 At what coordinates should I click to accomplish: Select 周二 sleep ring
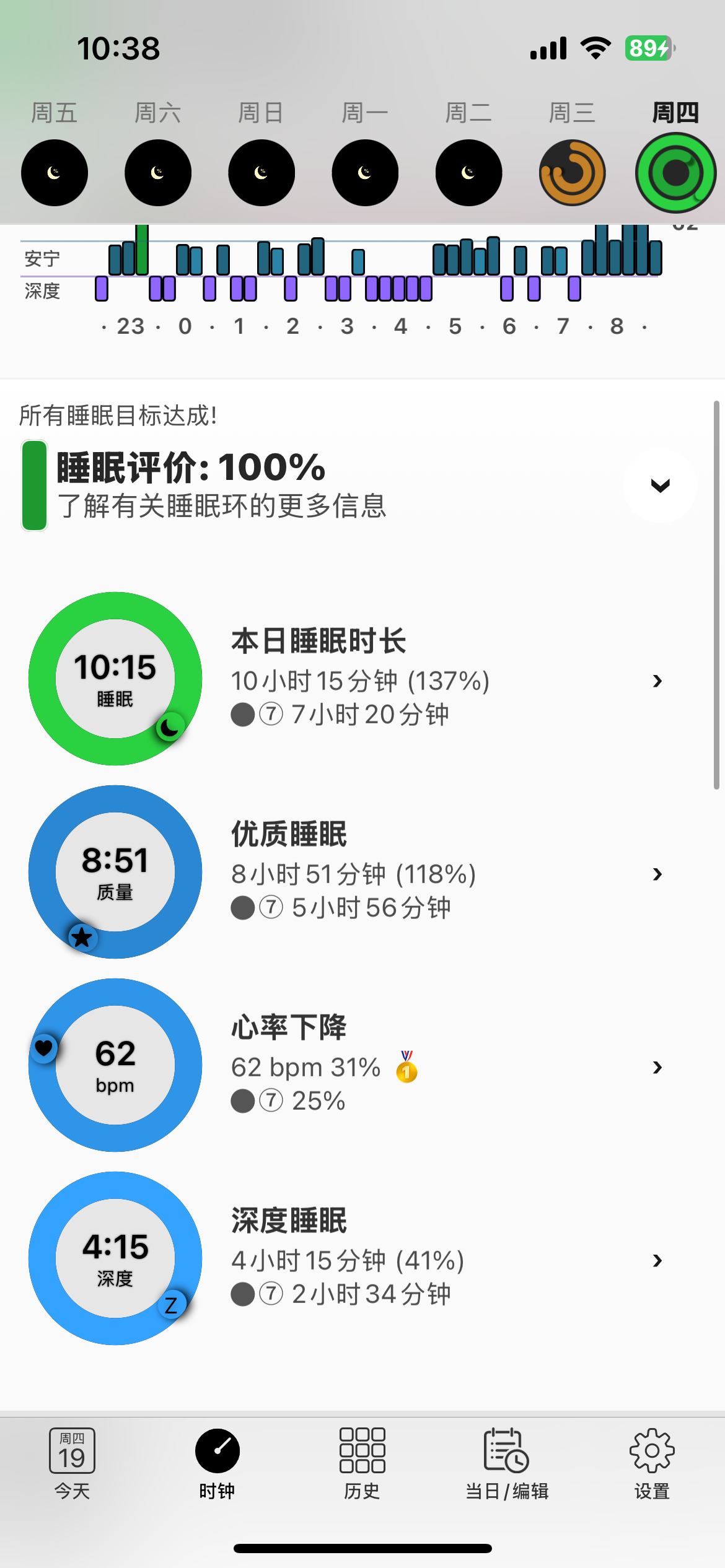[x=468, y=172]
